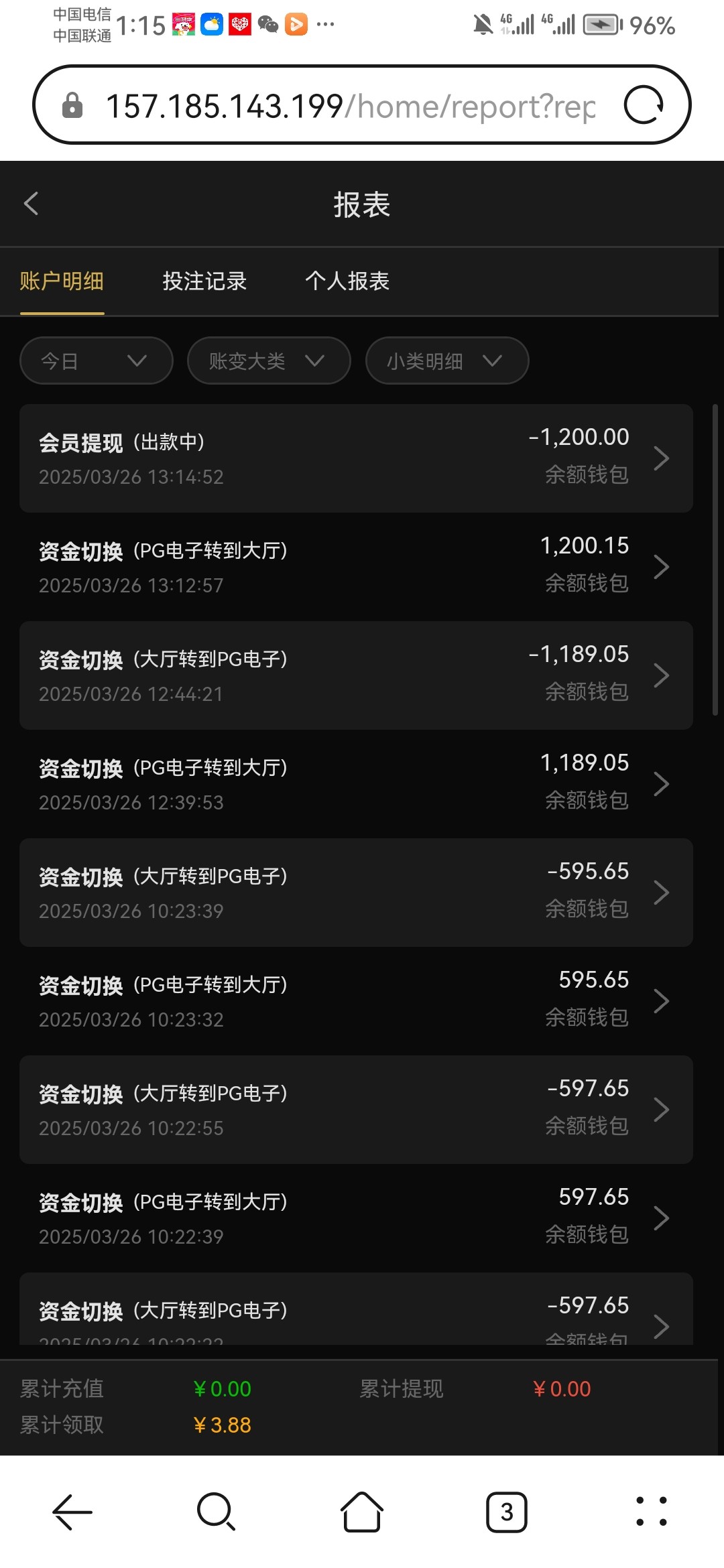Reload the page in the address bar
This screenshot has width=724, height=1568.
pos(644,105)
